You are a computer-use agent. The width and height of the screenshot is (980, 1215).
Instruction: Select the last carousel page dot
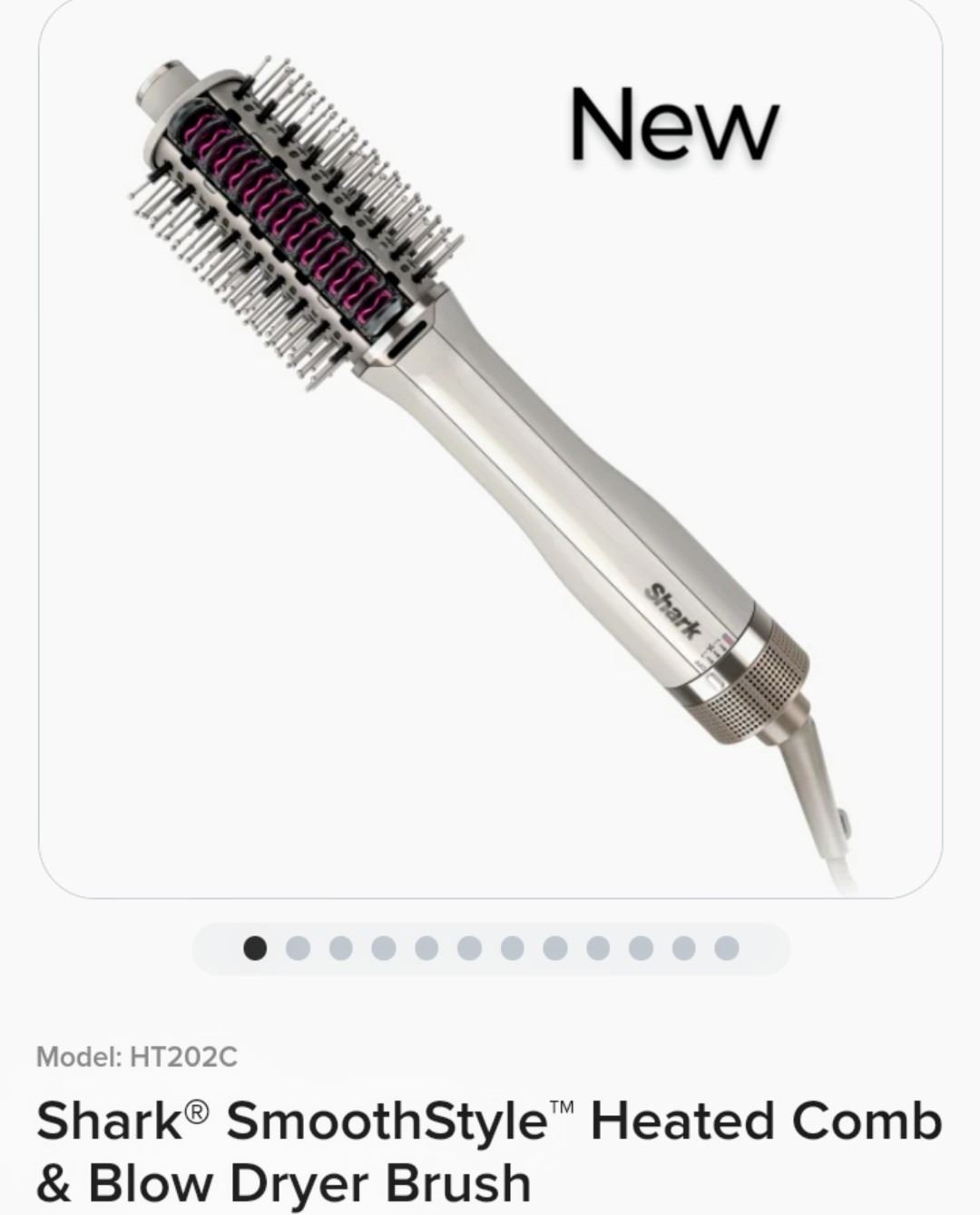[726, 948]
